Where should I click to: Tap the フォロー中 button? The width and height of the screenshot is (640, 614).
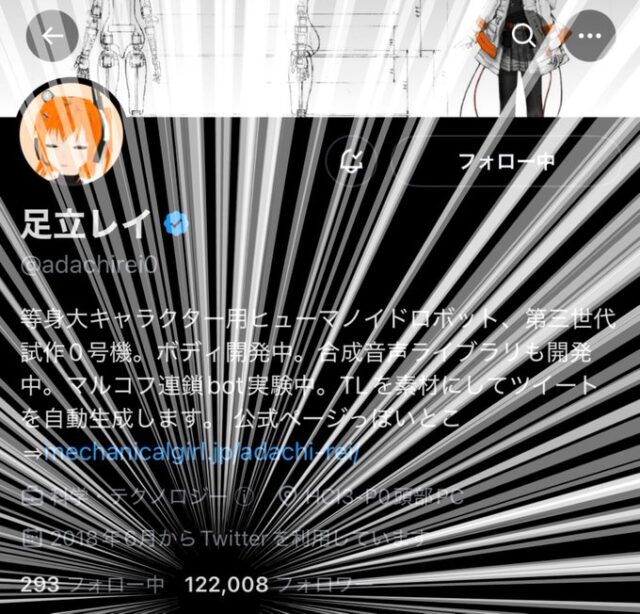[504, 162]
